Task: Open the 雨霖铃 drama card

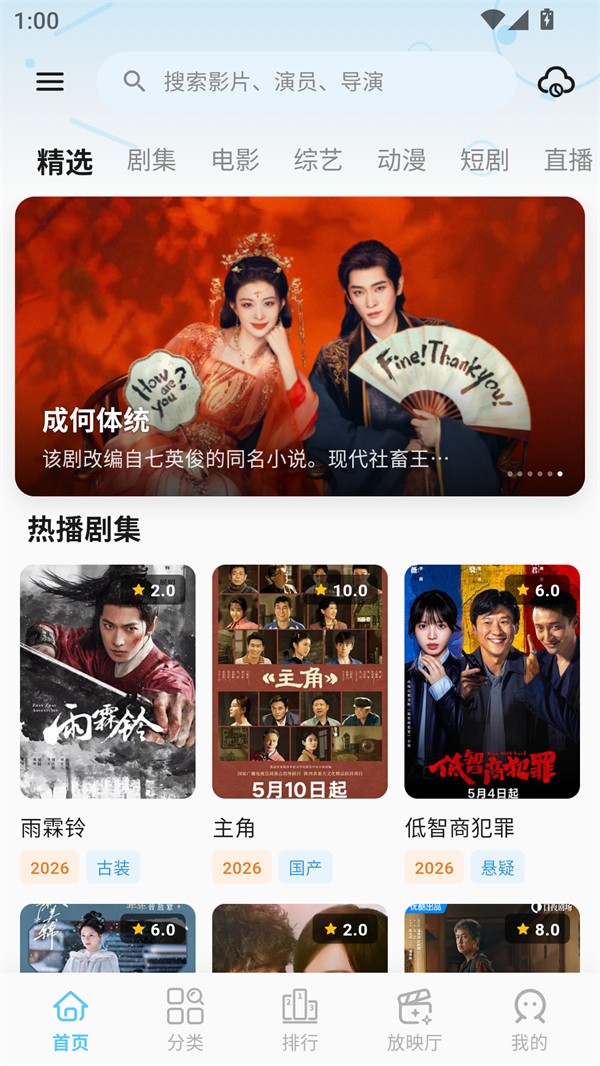Action: (107, 682)
